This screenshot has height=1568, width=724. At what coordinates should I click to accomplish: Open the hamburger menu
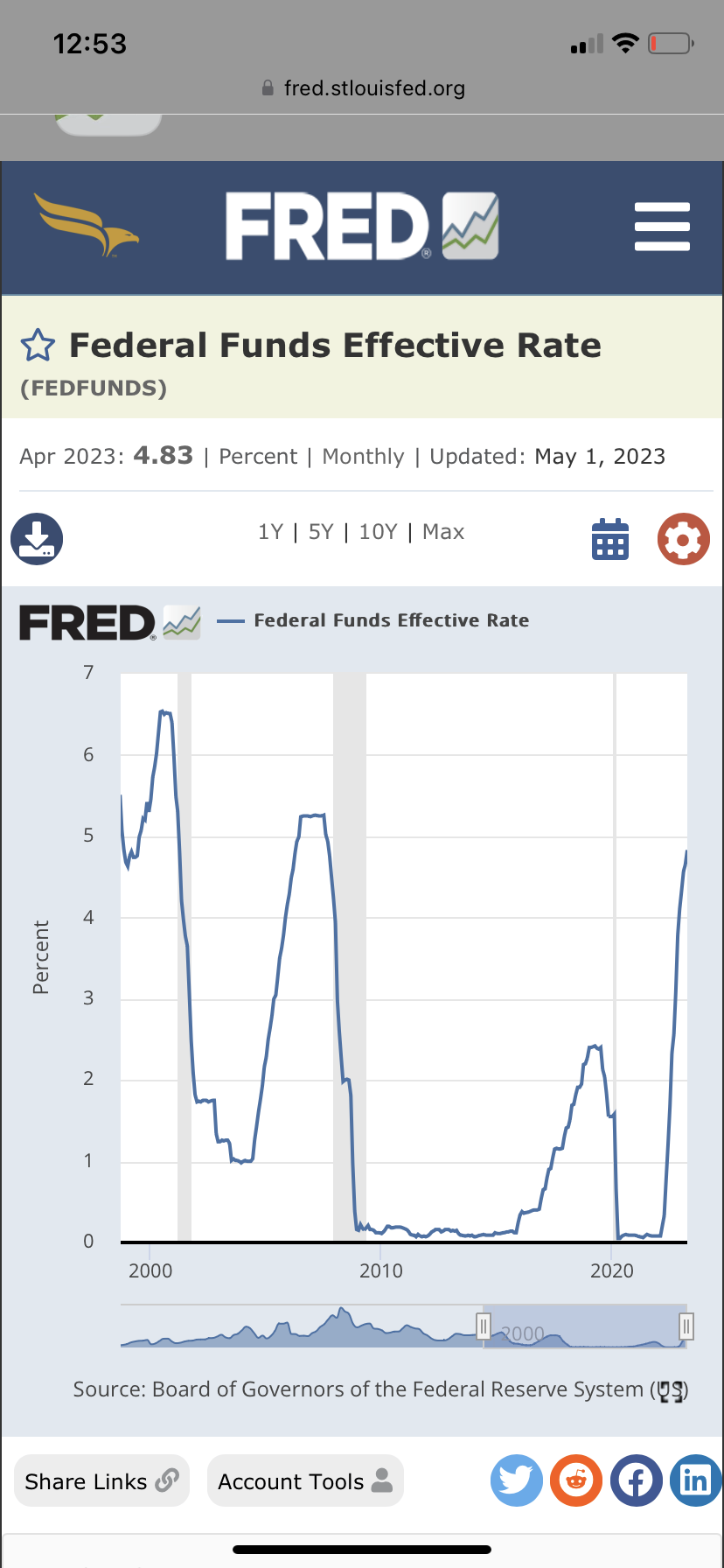pos(662,227)
